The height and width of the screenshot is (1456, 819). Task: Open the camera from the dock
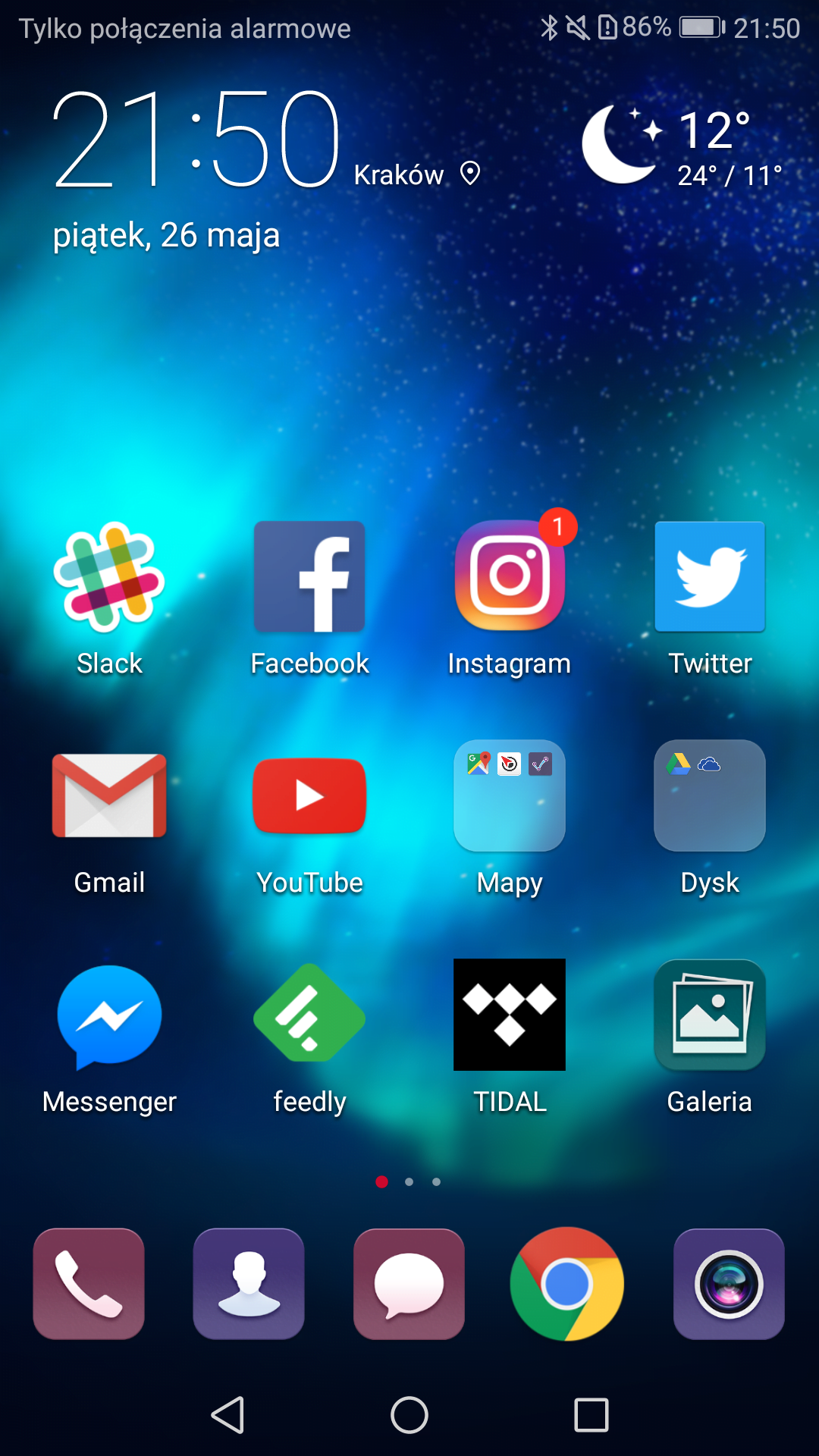point(729,1284)
